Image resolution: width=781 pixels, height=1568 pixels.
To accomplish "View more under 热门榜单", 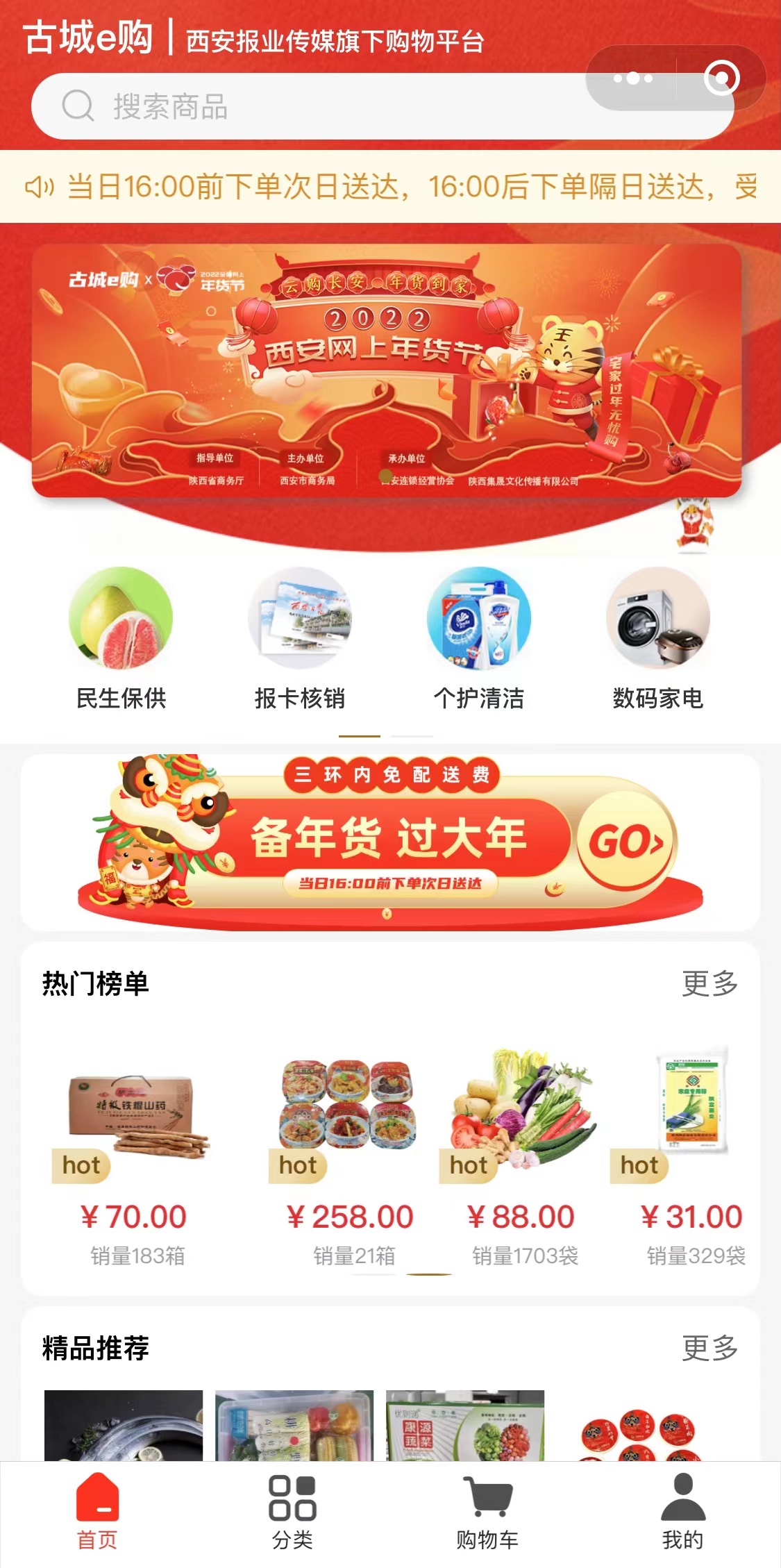I will (x=709, y=983).
